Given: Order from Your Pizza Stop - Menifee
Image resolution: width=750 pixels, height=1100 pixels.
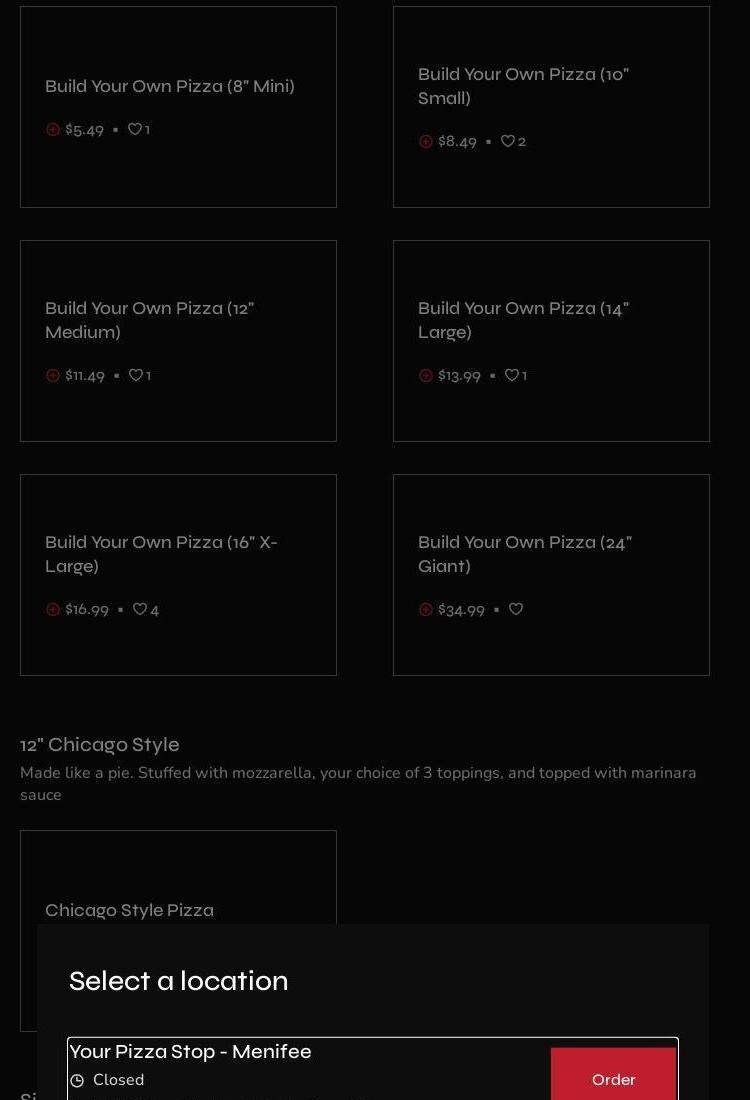Looking at the screenshot, I should tap(613, 1079).
